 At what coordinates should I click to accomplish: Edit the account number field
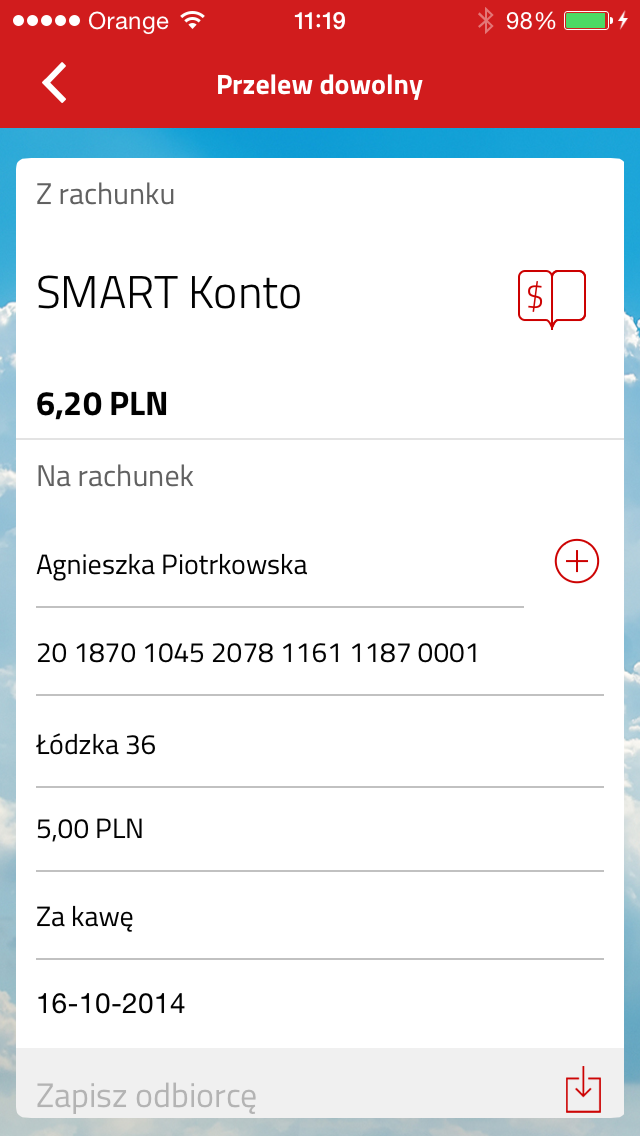point(320,653)
